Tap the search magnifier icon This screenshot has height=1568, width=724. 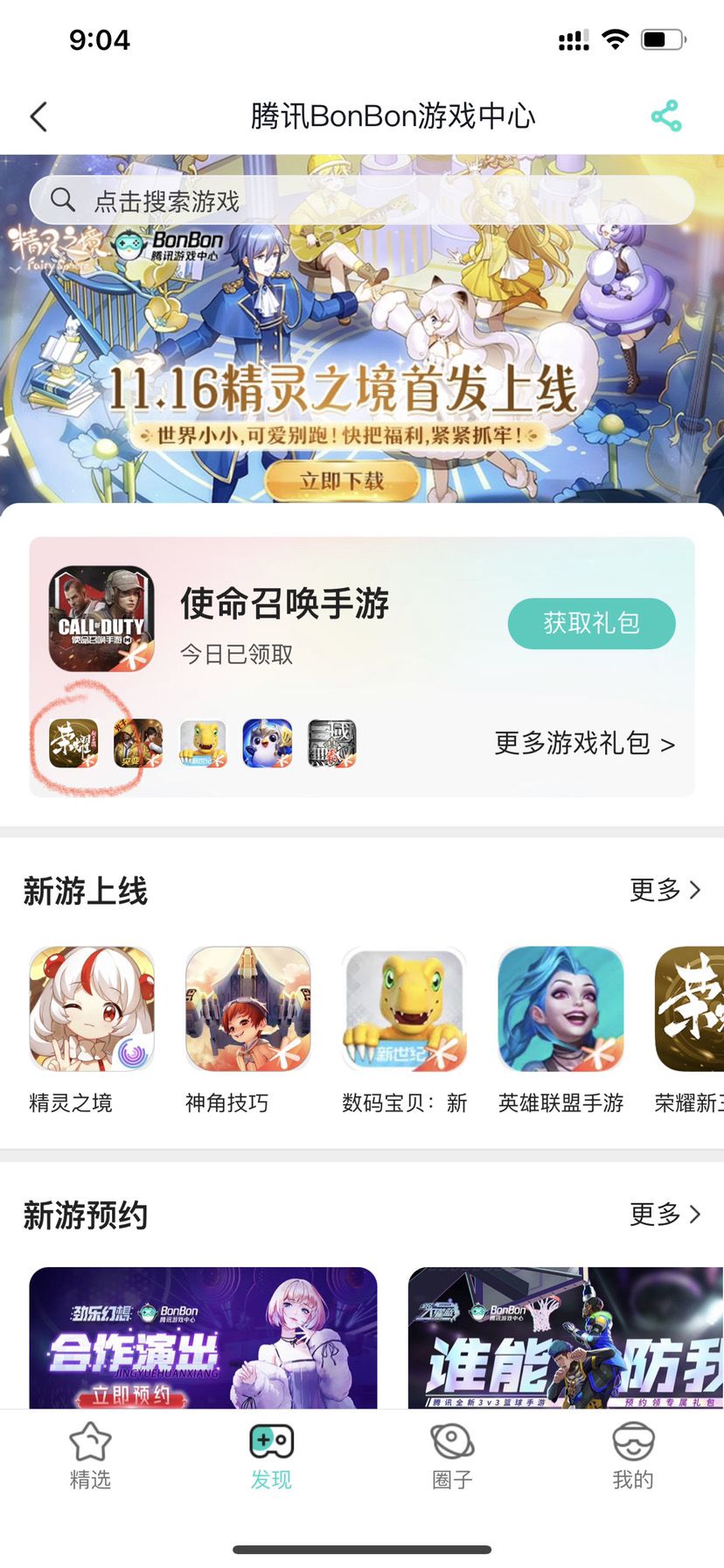pyautogui.click(x=63, y=199)
